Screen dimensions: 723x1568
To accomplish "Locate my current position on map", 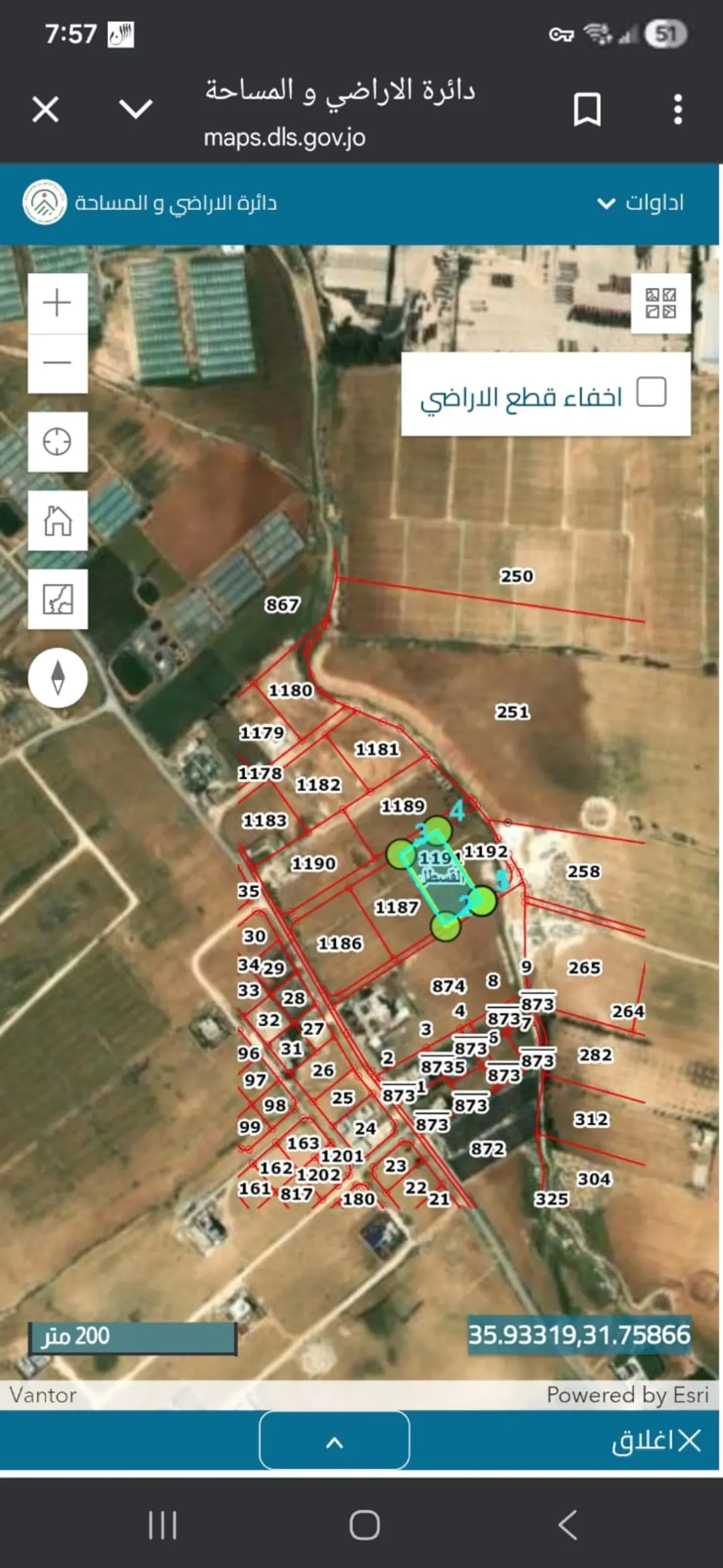I will click(58, 442).
